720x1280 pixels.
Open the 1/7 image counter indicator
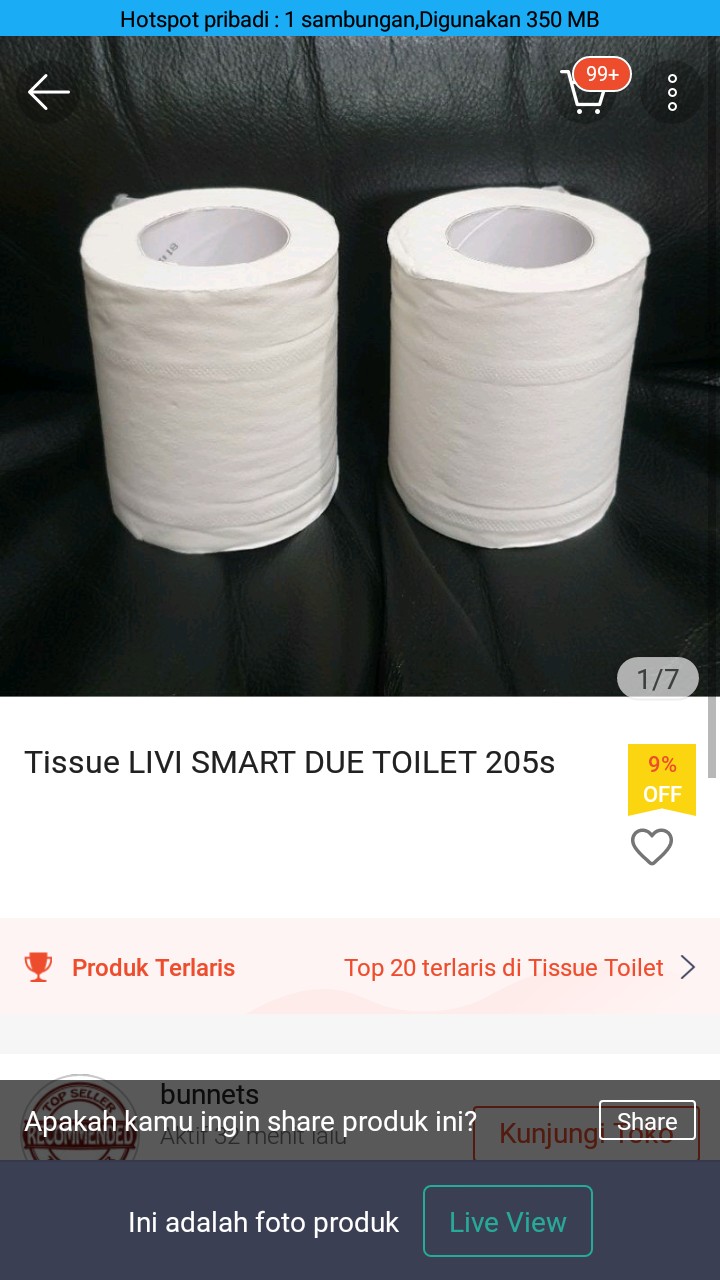pos(657,678)
